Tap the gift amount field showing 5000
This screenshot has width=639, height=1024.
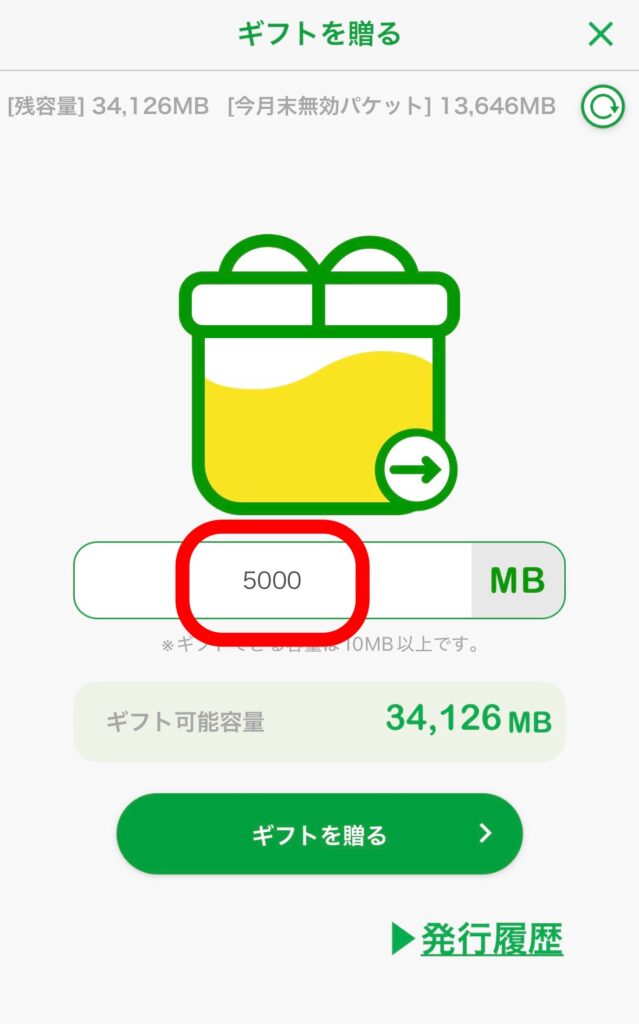click(272, 581)
